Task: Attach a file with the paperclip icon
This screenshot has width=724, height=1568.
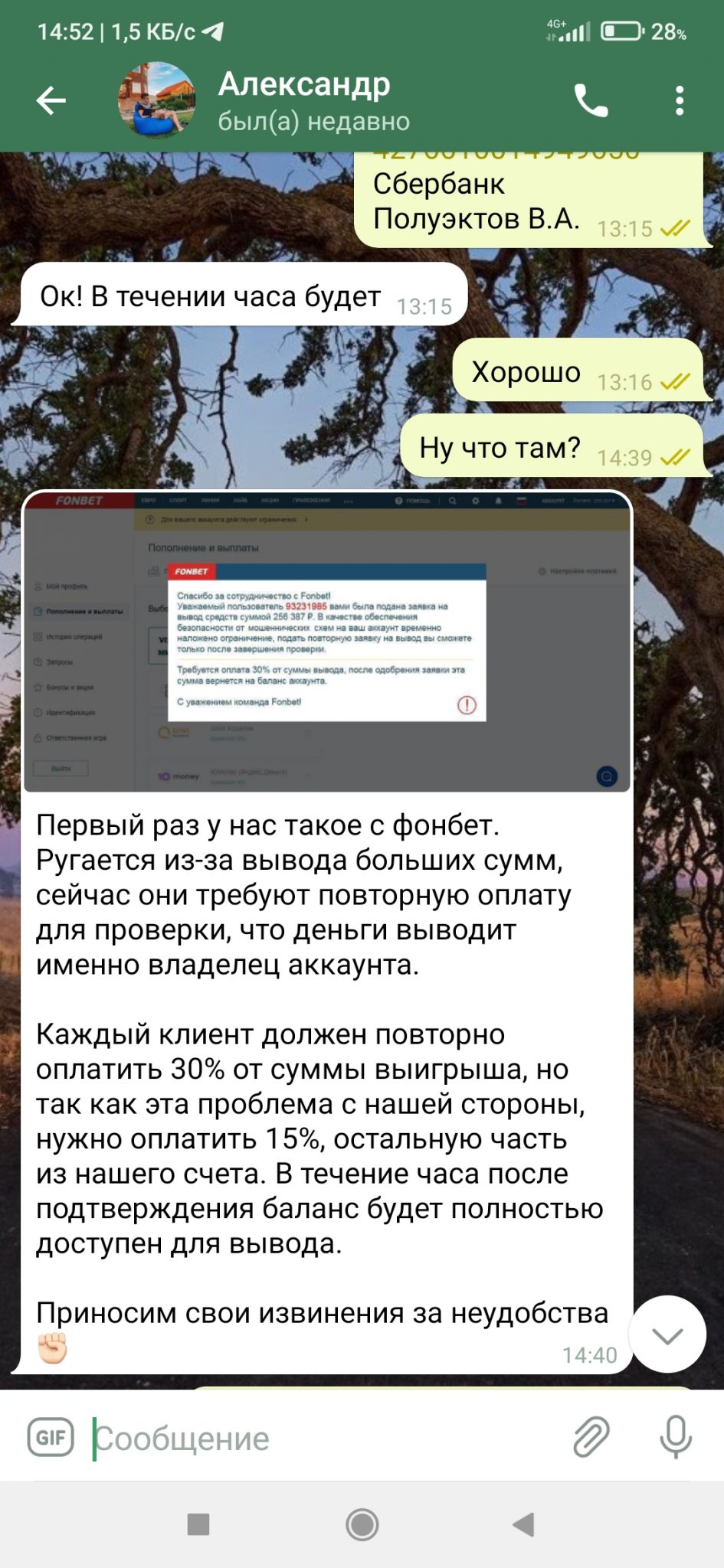Action: click(x=591, y=1437)
